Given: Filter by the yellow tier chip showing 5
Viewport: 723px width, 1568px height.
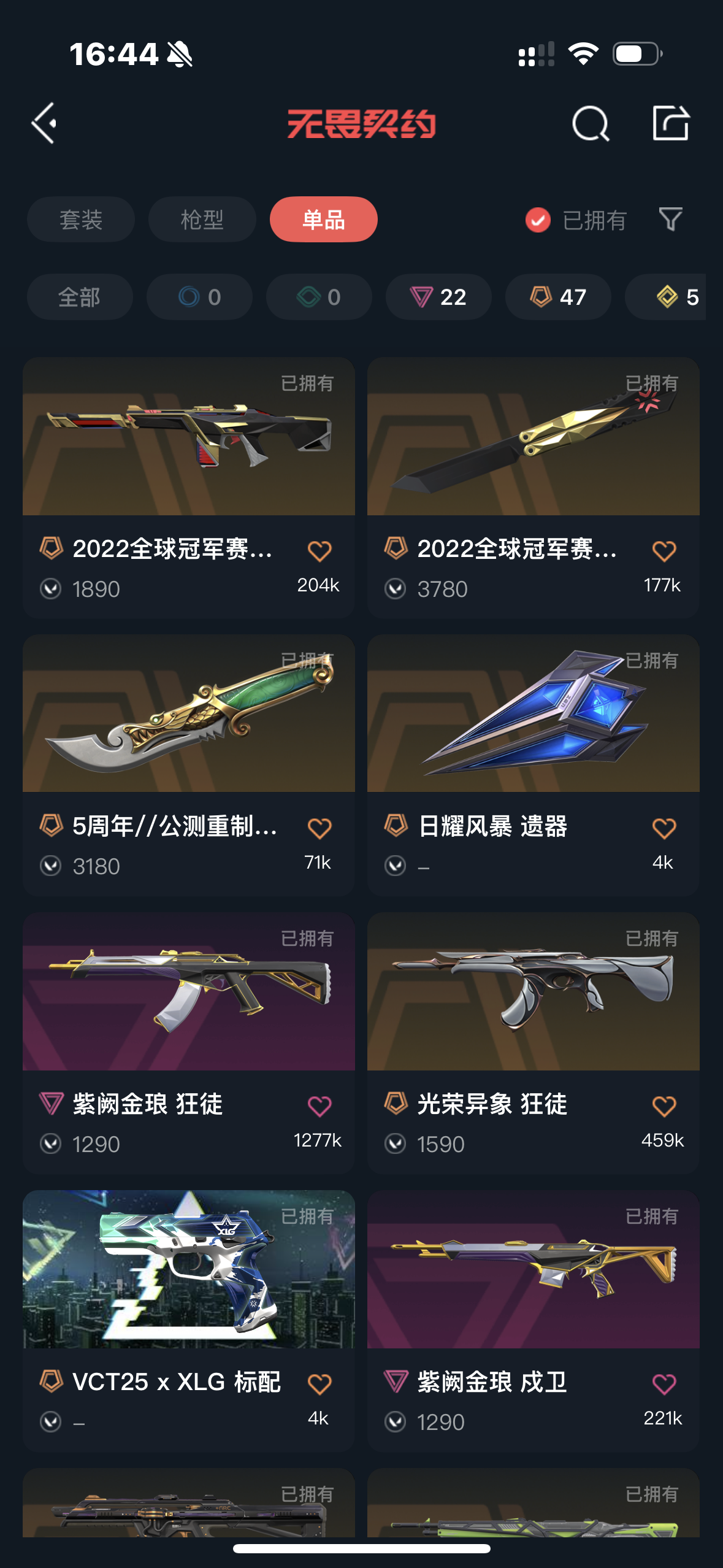Looking at the screenshot, I should click(665, 297).
